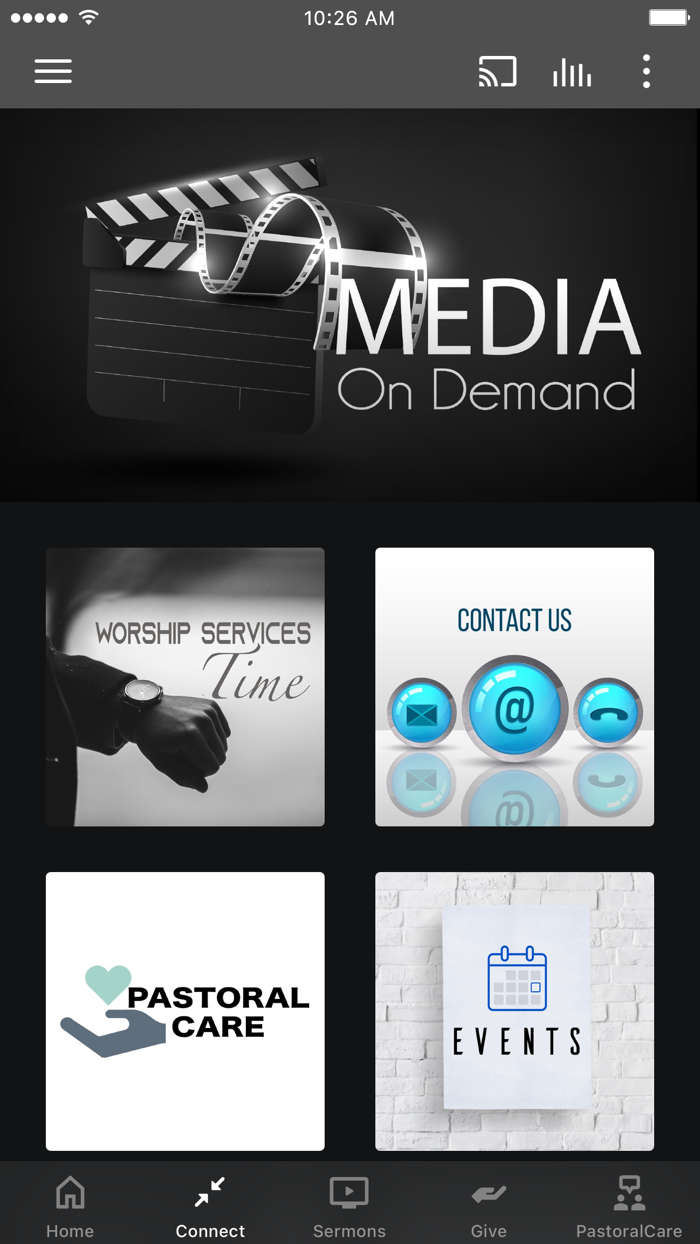Screen dimensions: 700x1244
Task: Open the Contact Us tile
Action: click(514, 687)
